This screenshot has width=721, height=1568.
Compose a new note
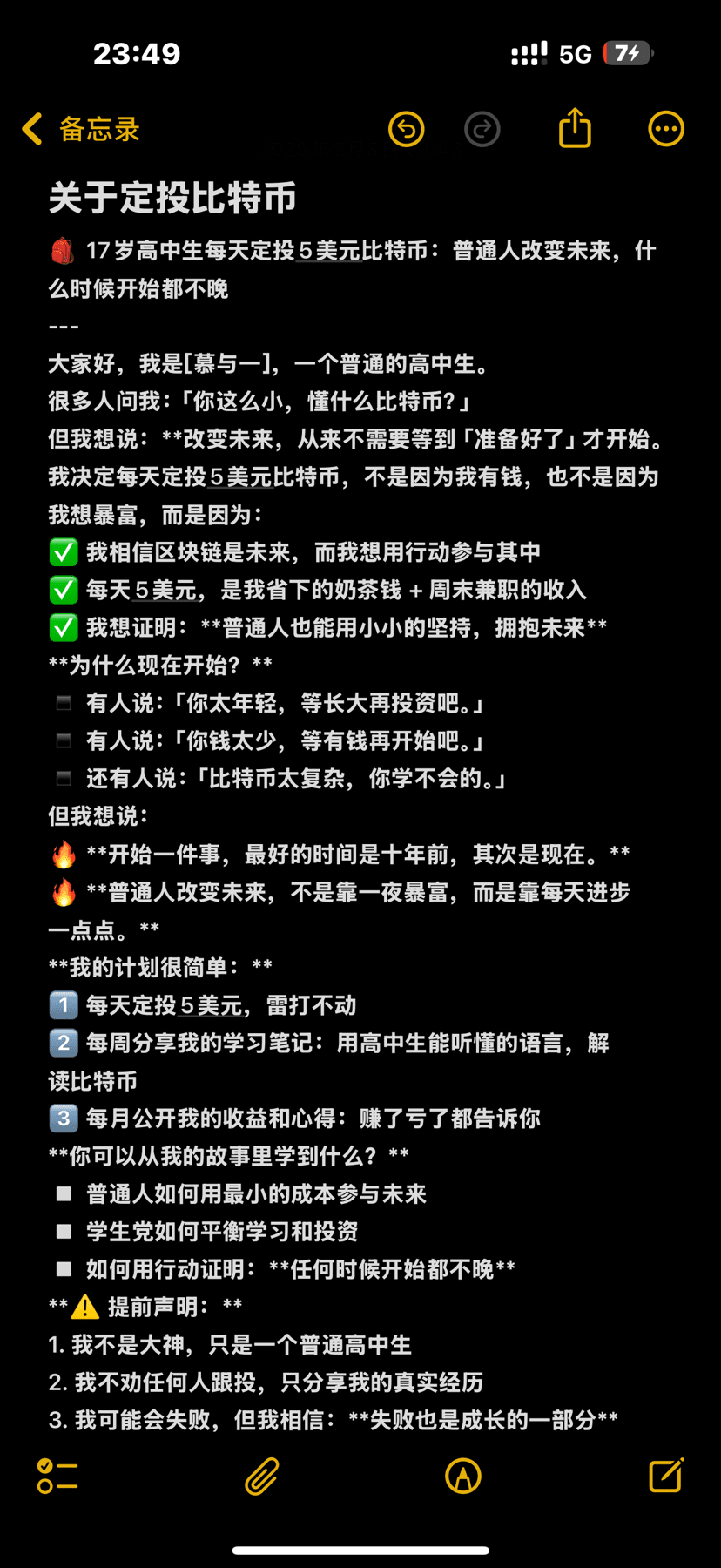666,1475
